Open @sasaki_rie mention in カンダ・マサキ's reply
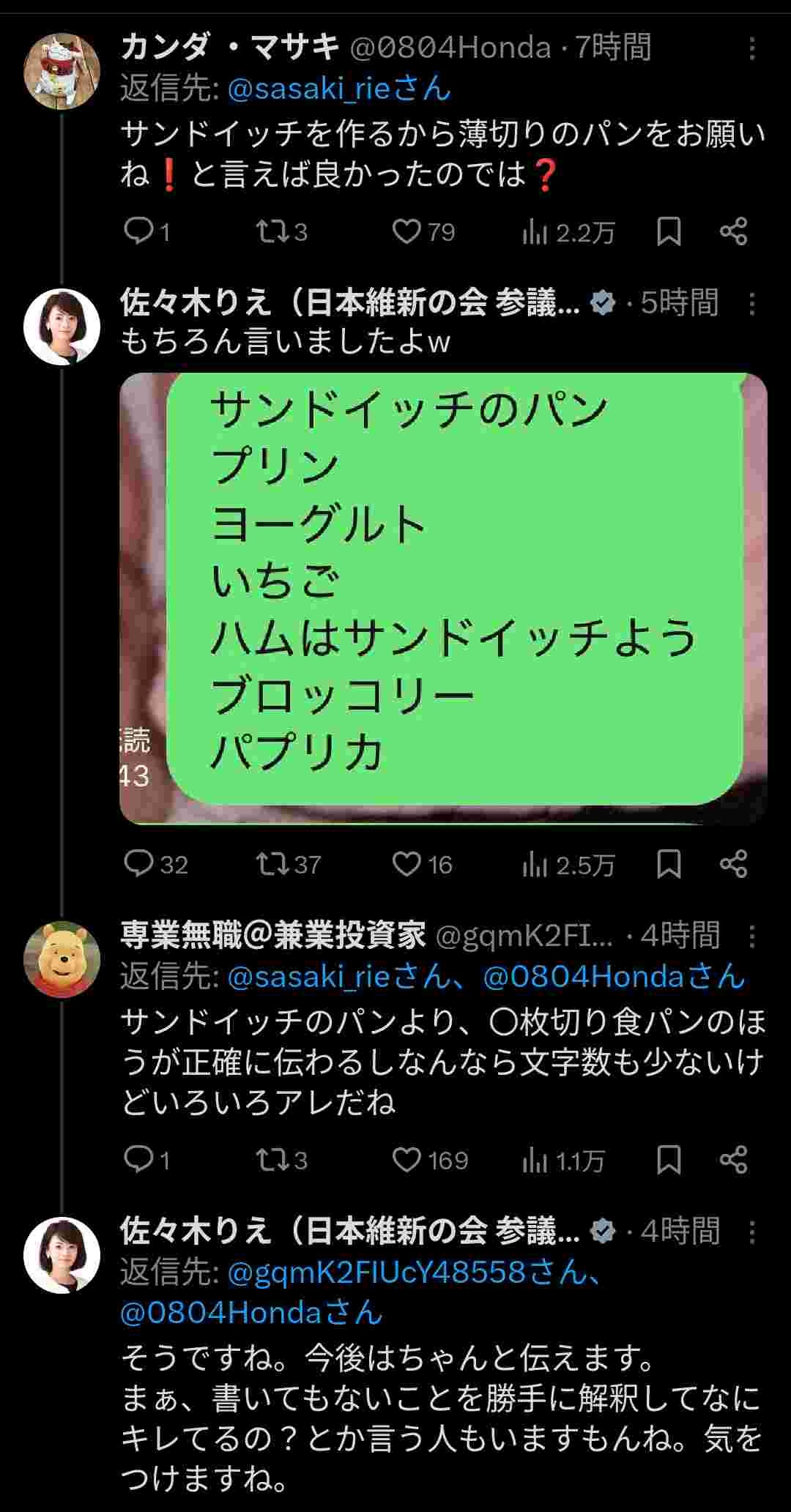The image size is (791, 1512). [338, 89]
